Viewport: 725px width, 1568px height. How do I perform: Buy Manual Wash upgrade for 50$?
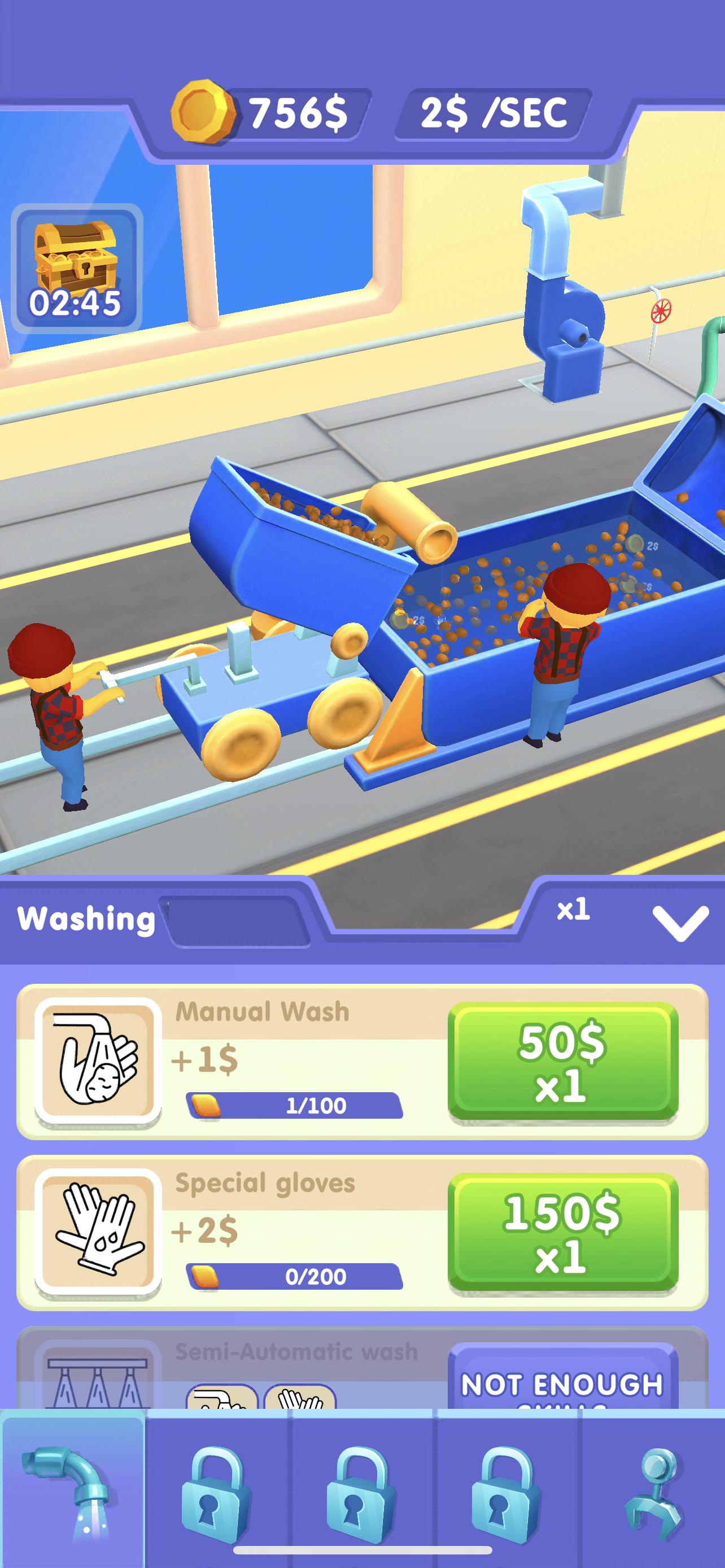click(x=562, y=1061)
